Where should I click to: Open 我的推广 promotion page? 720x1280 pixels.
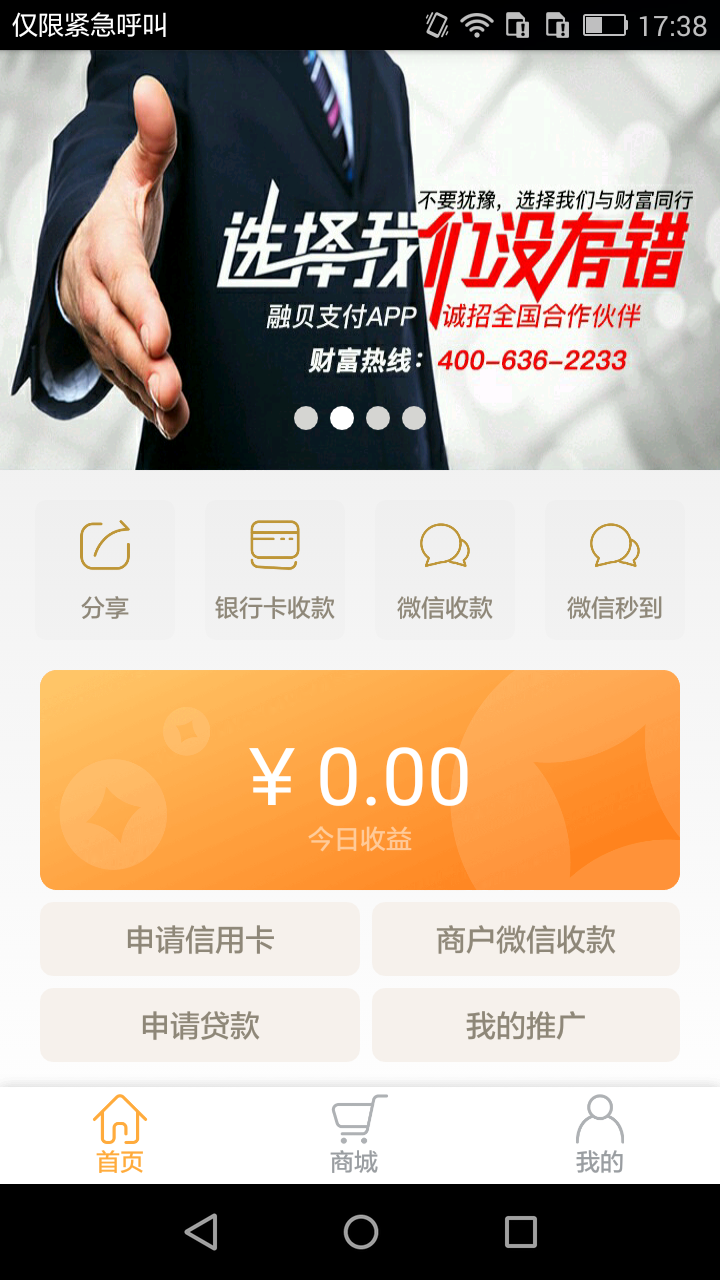(x=525, y=1024)
